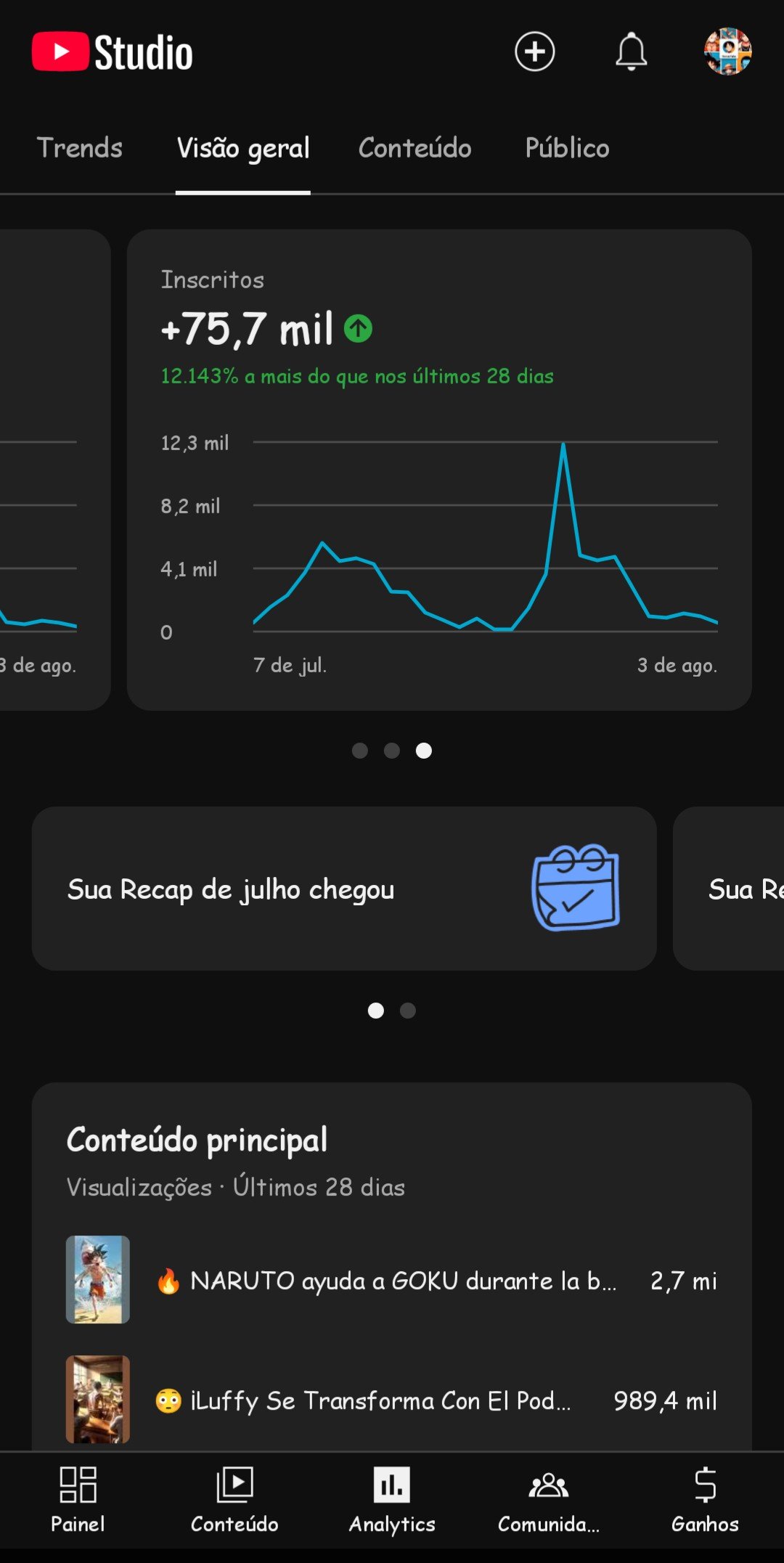
Task: Select Analytics in bottom navigation
Action: pos(392,1500)
